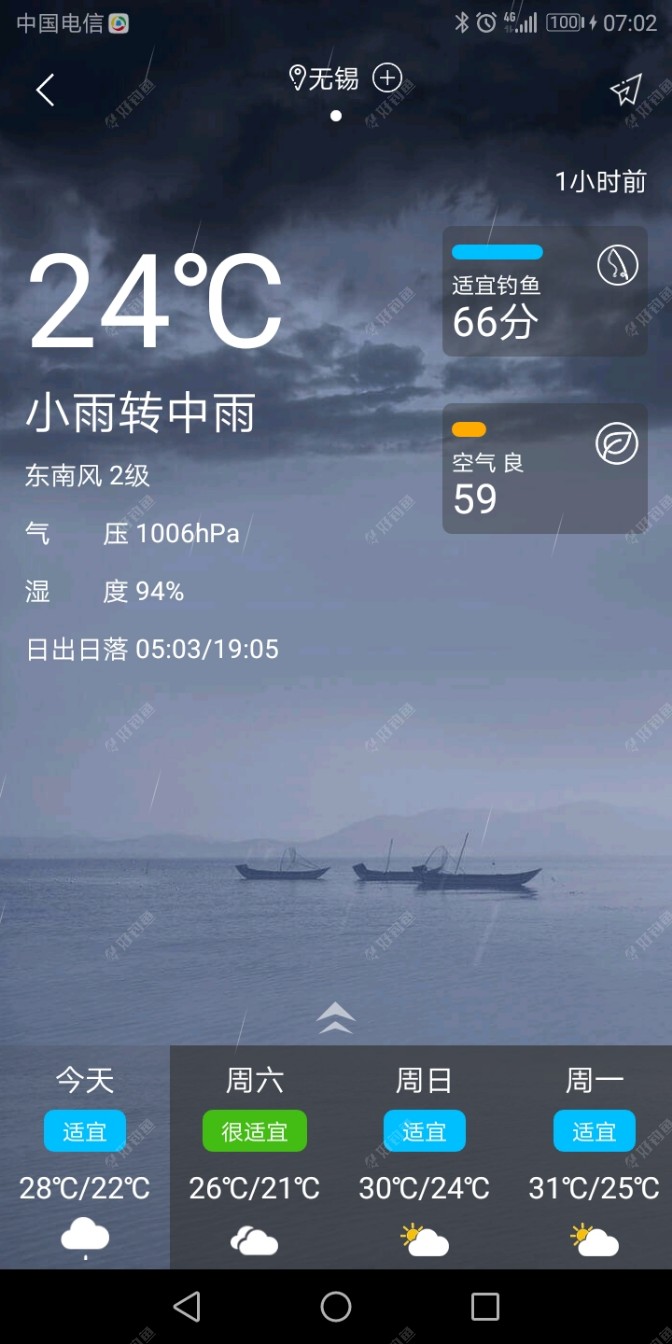The image size is (672, 1344).
Task: Select the 周一 forecast column
Action: point(595,1157)
